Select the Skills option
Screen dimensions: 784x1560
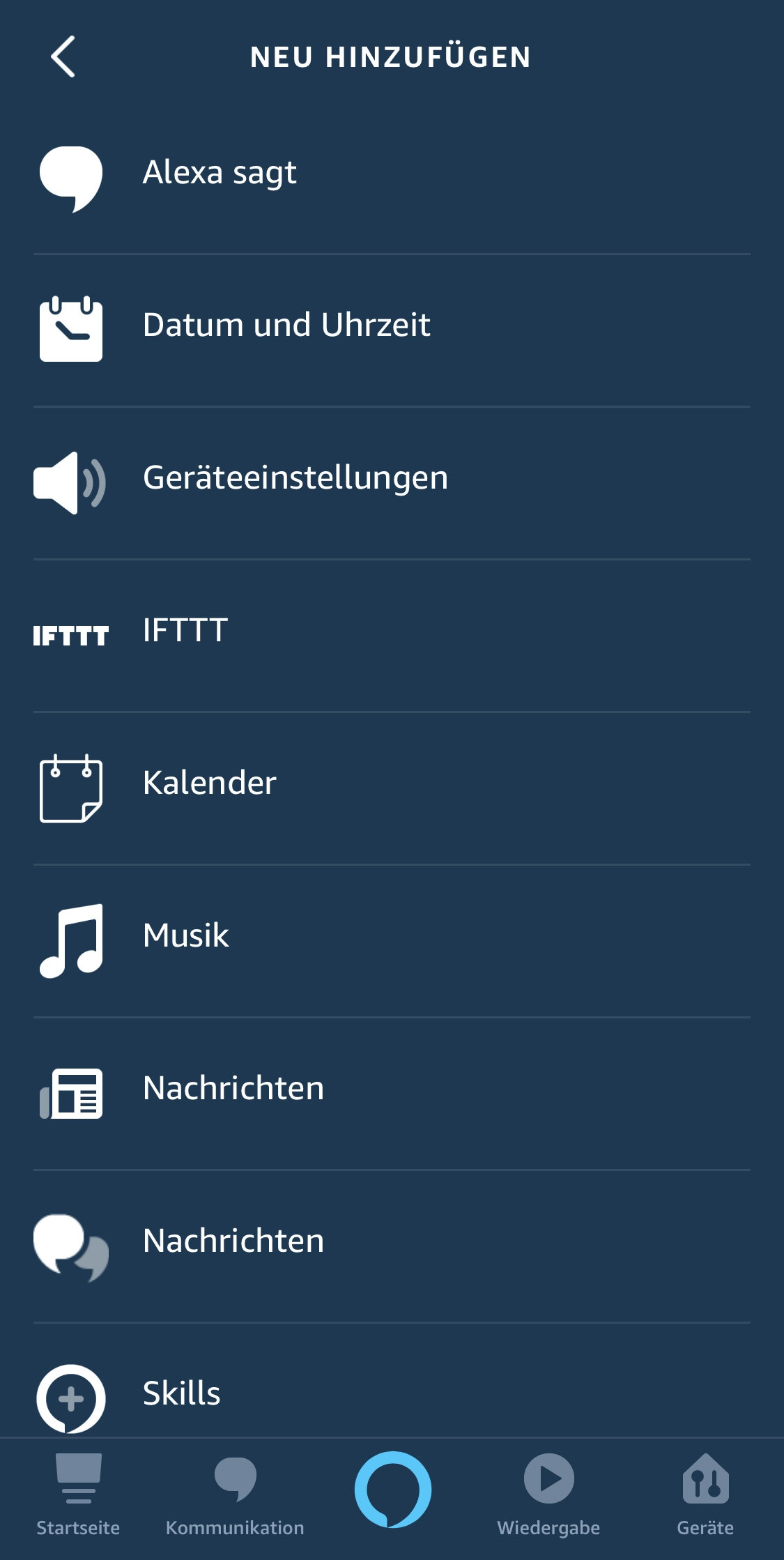tap(181, 1394)
